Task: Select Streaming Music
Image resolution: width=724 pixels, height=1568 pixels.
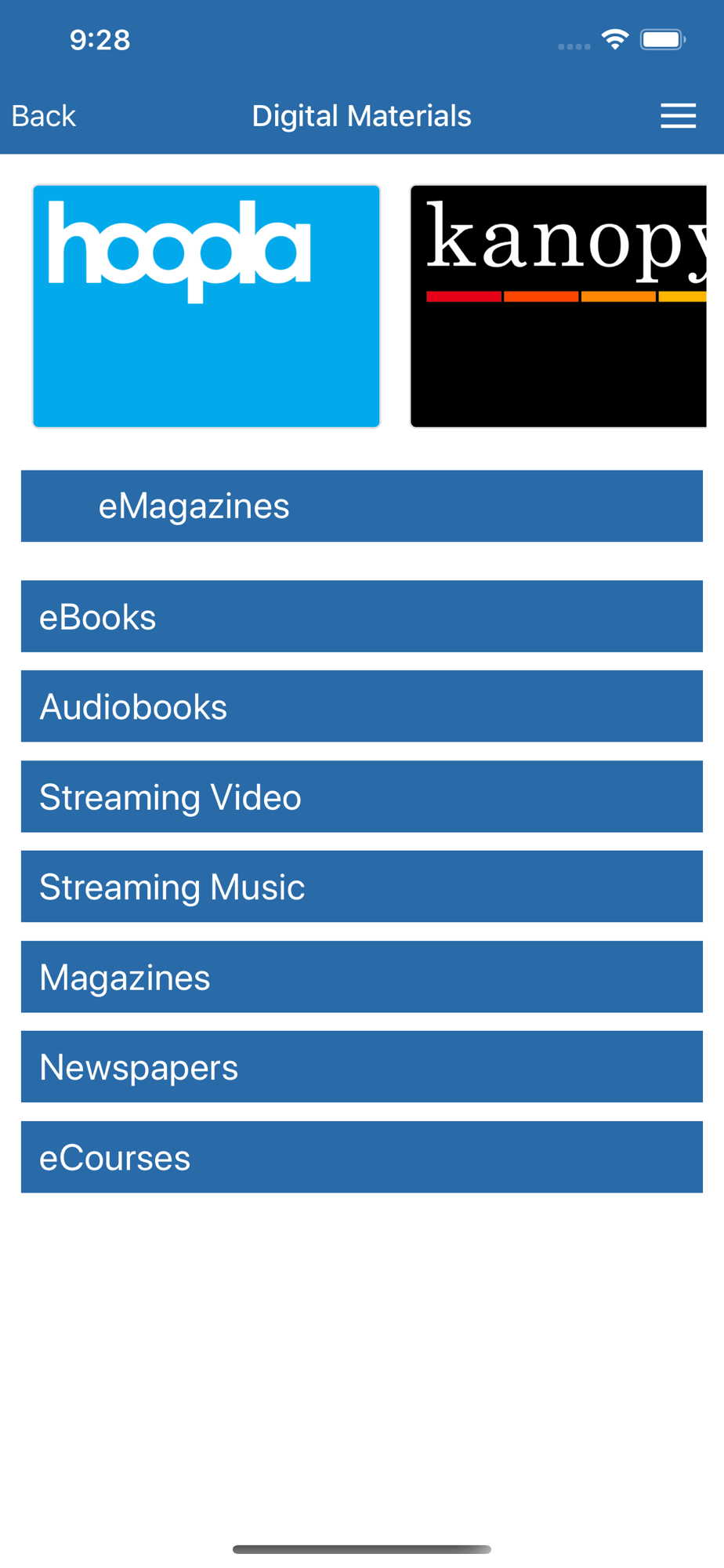Action: coord(362,887)
